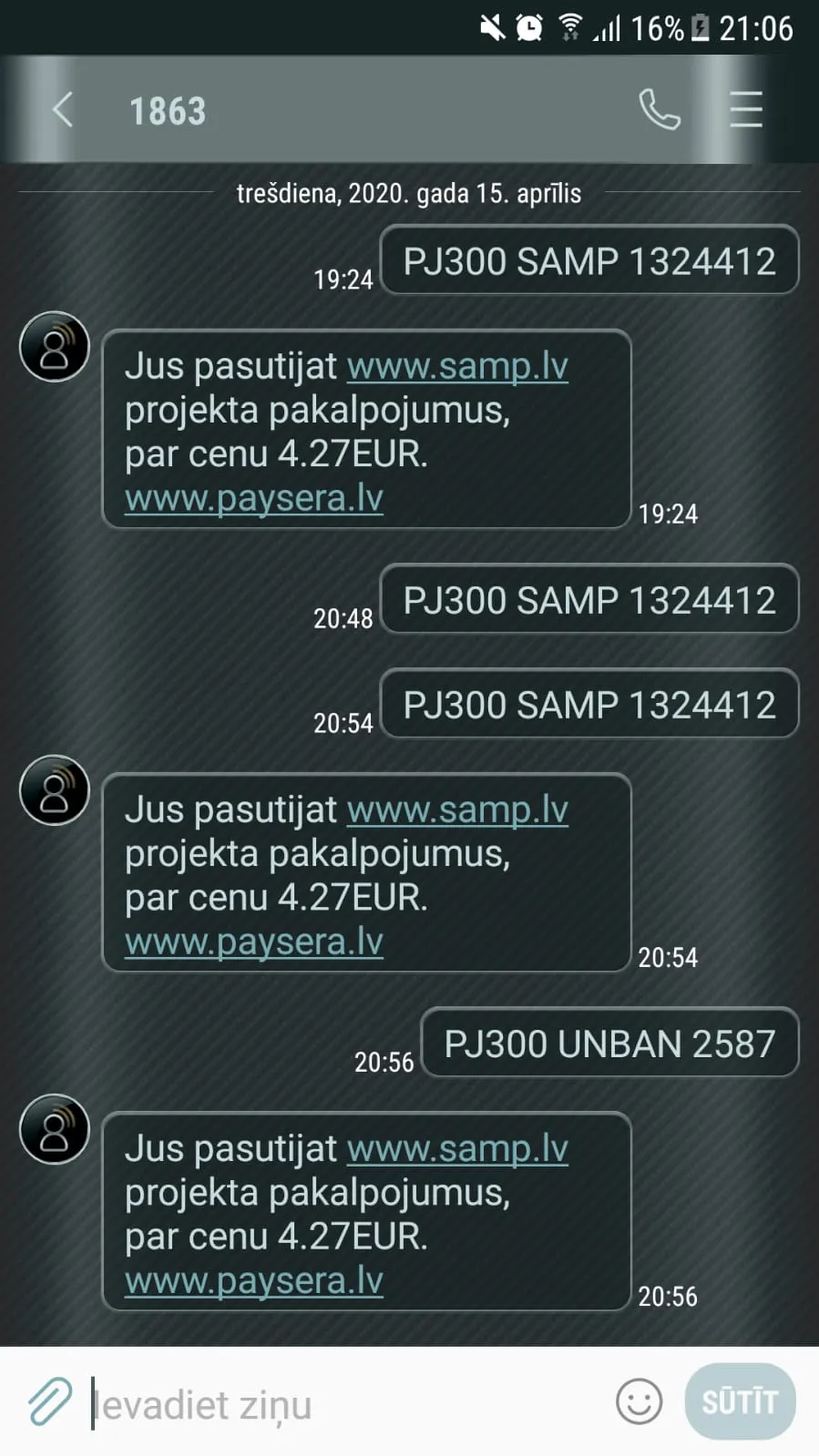Viewport: 819px width, 1456px height.
Task: Open the conversation menu icon
Action: pyautogui.click(x=746, y=109)
